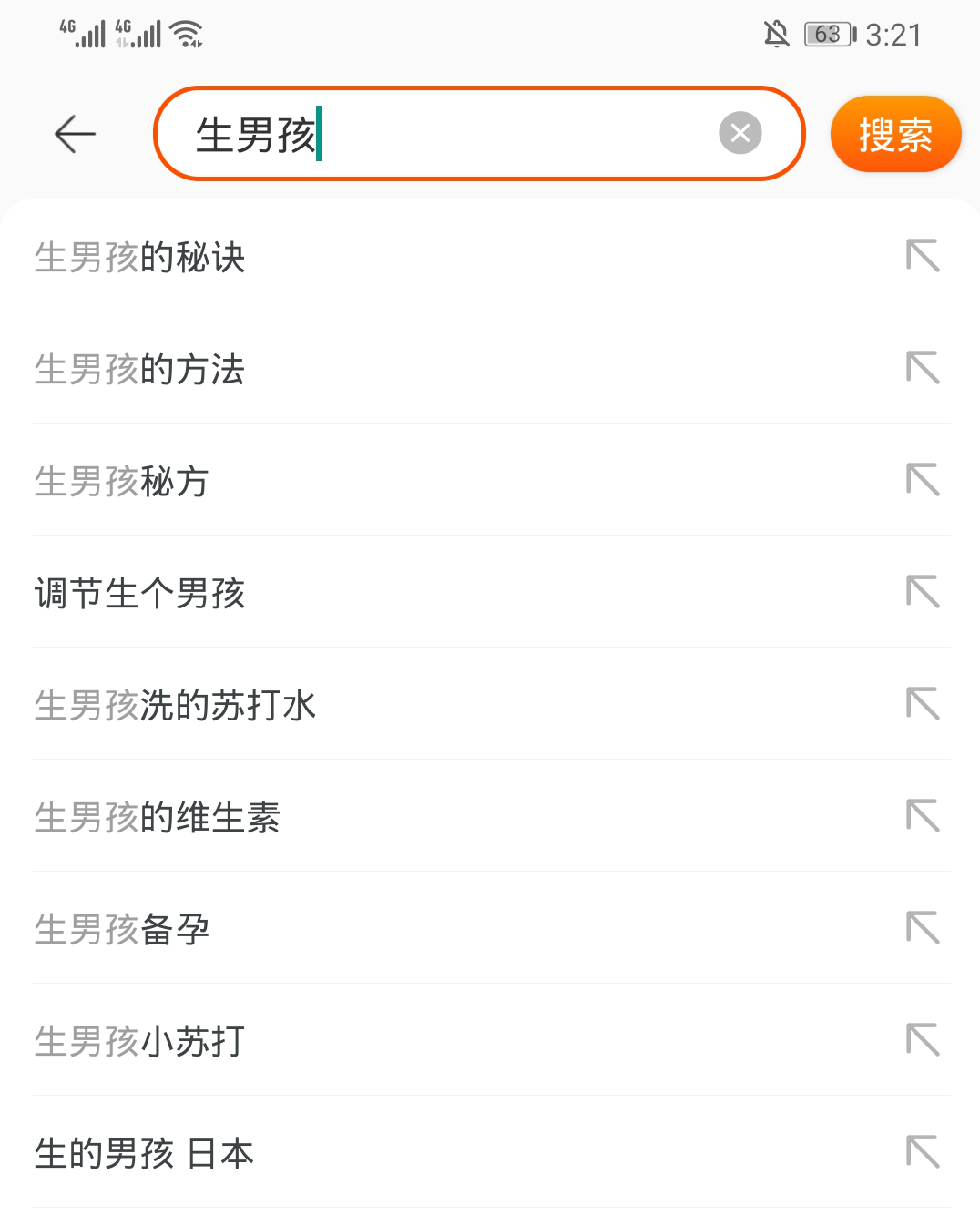Tap the fill arrow next to 调节生个男孩
Viewport: 980px width, 1215px height.
pyautogui.click(x=923, y=592)
